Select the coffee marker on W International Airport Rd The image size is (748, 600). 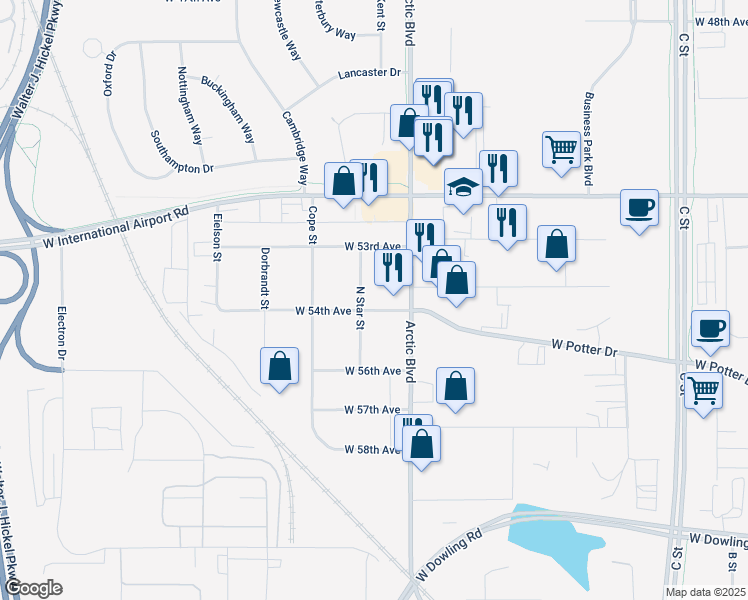[x=640, y=208]
